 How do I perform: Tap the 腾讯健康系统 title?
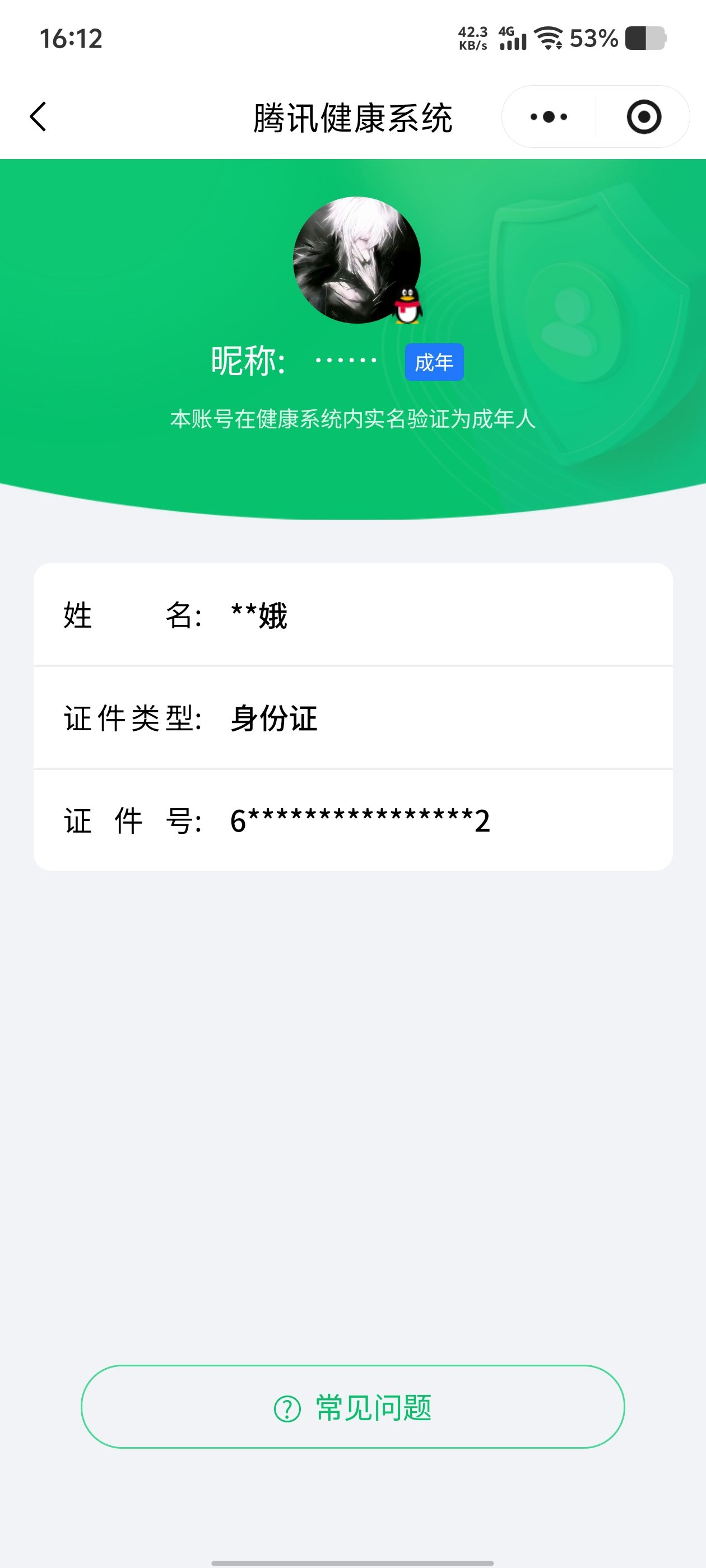click(352, 117)
